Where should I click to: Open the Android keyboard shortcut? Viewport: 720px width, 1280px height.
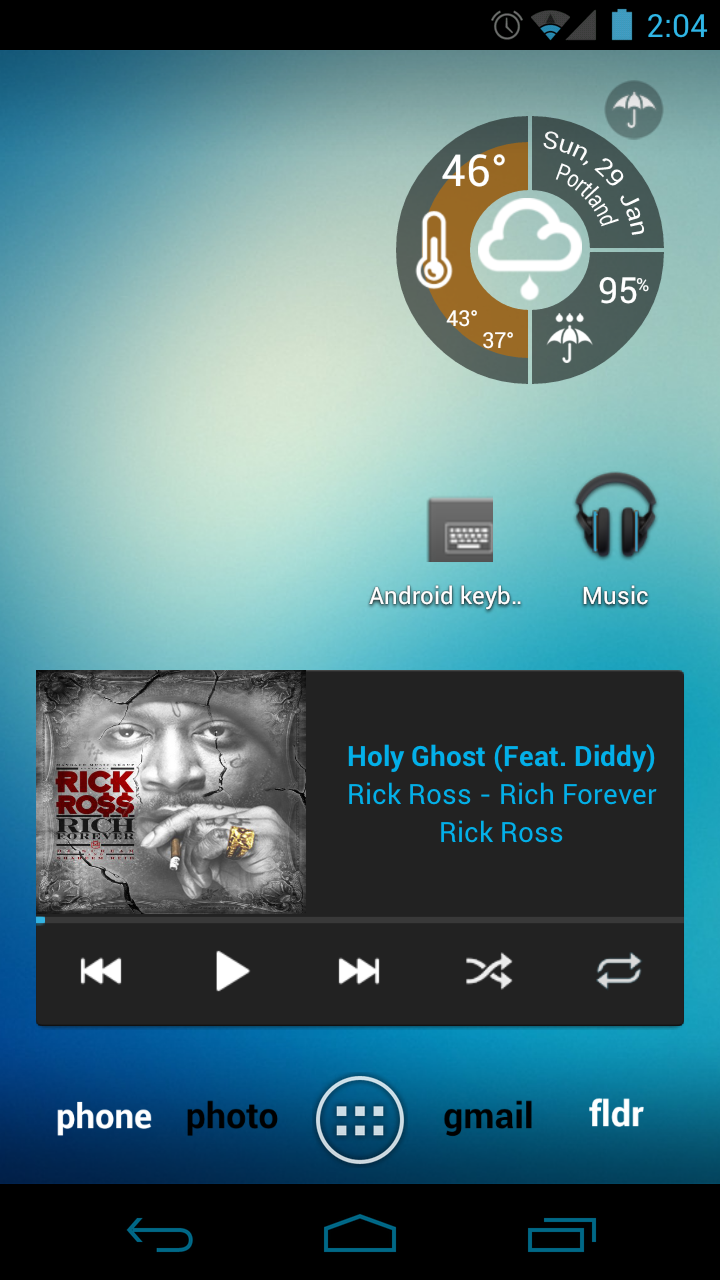459,530
